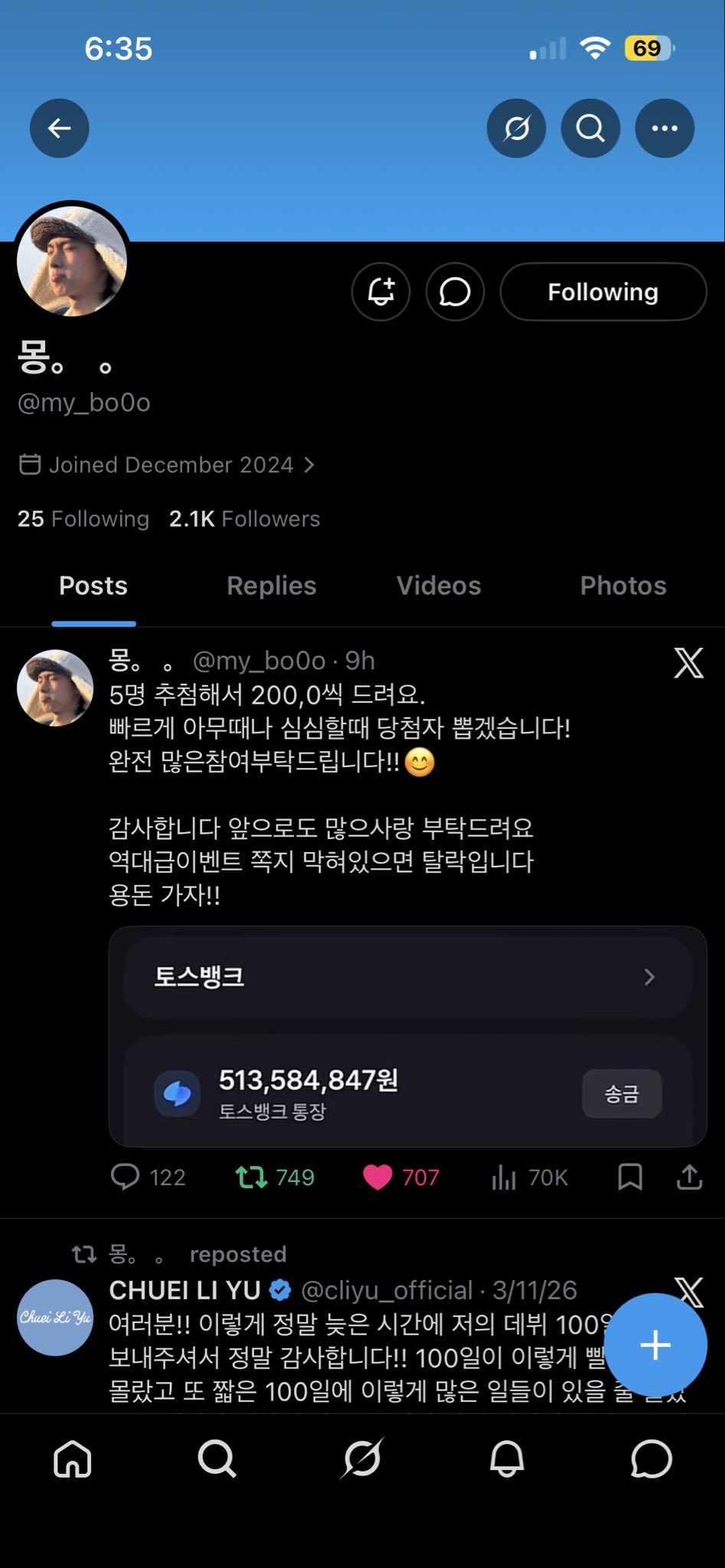Send a direct message to this profile
This screenshot has width=725, height=1568.
(455, 292)
